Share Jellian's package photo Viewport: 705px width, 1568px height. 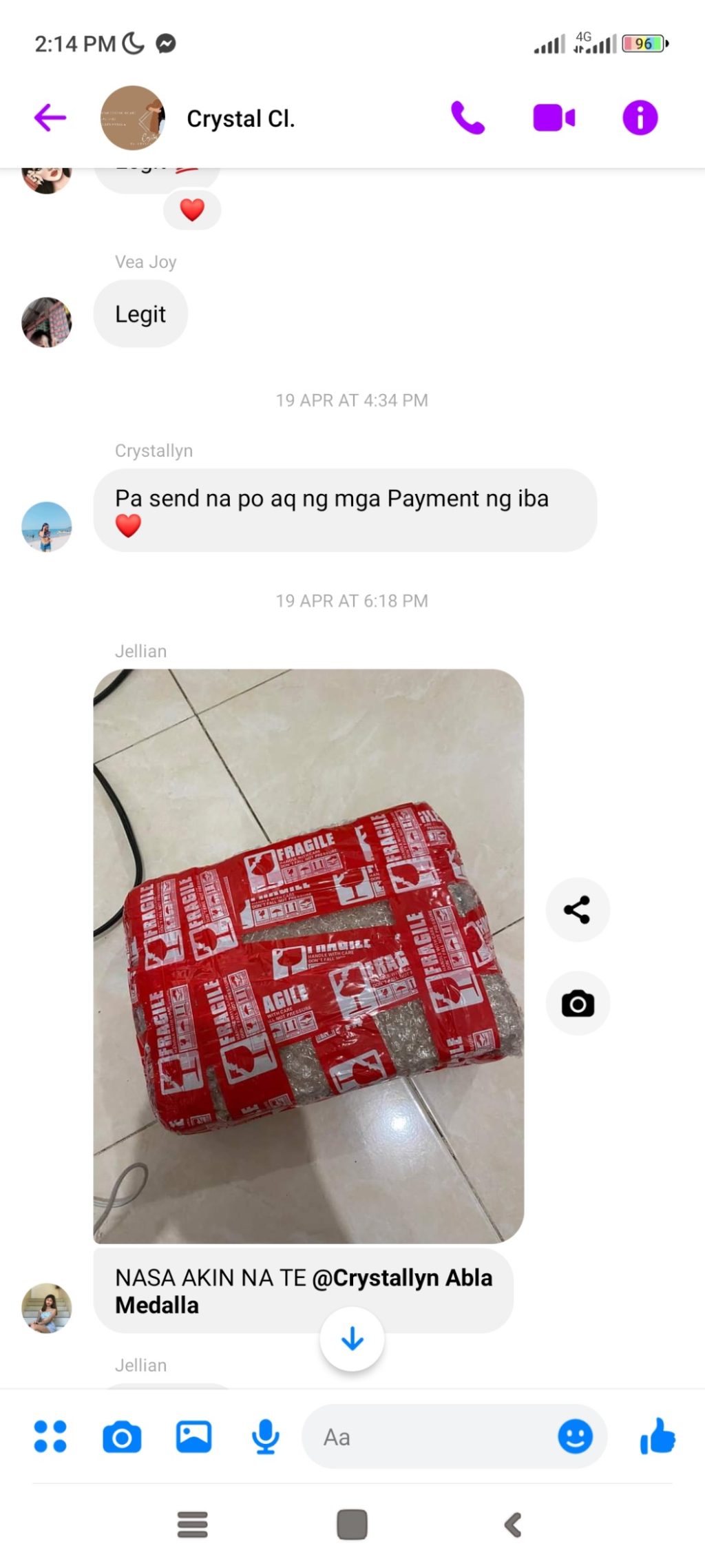577,909
